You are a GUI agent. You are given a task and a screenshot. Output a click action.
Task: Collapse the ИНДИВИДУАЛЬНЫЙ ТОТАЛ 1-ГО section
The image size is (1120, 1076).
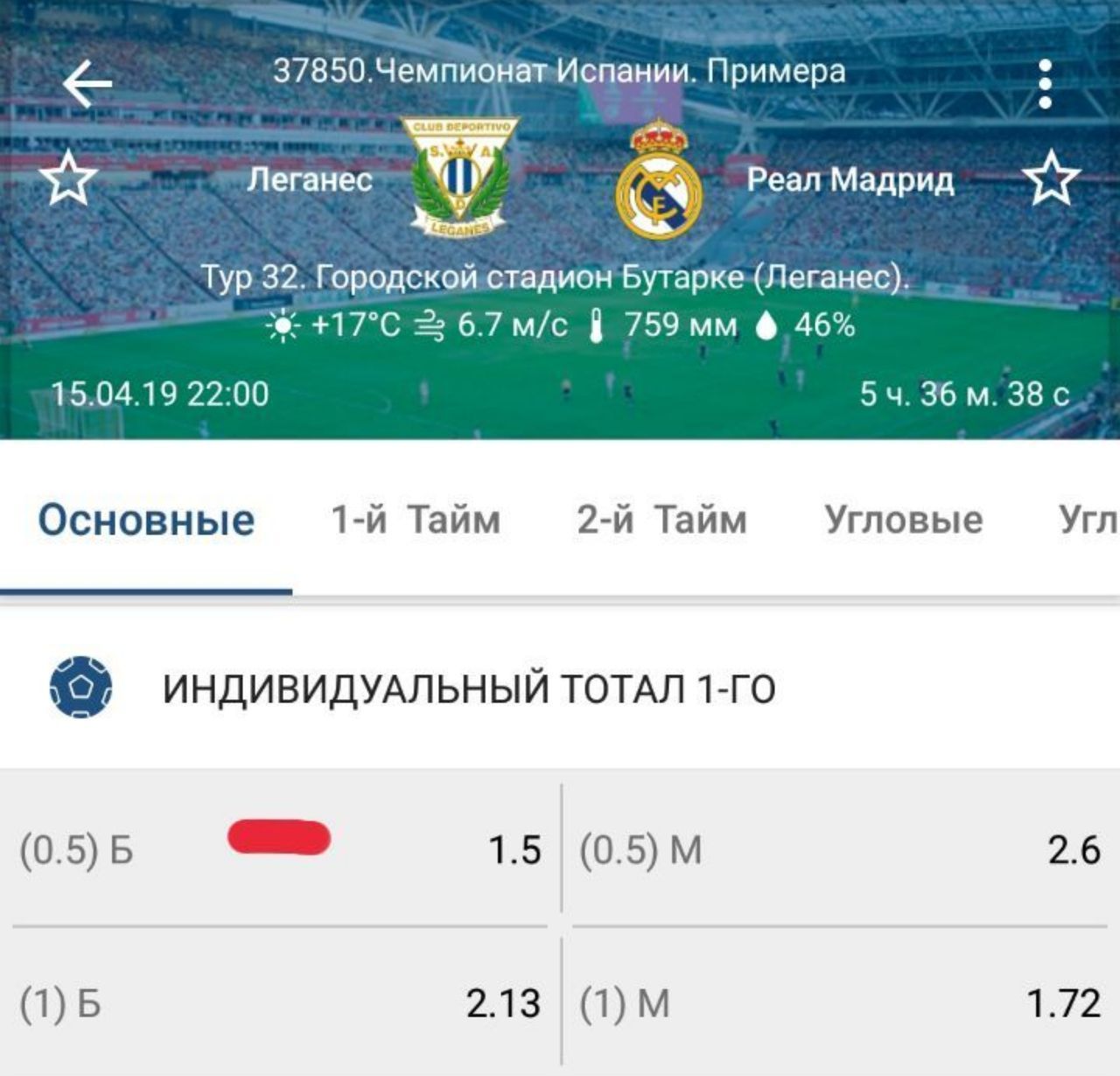469,689
